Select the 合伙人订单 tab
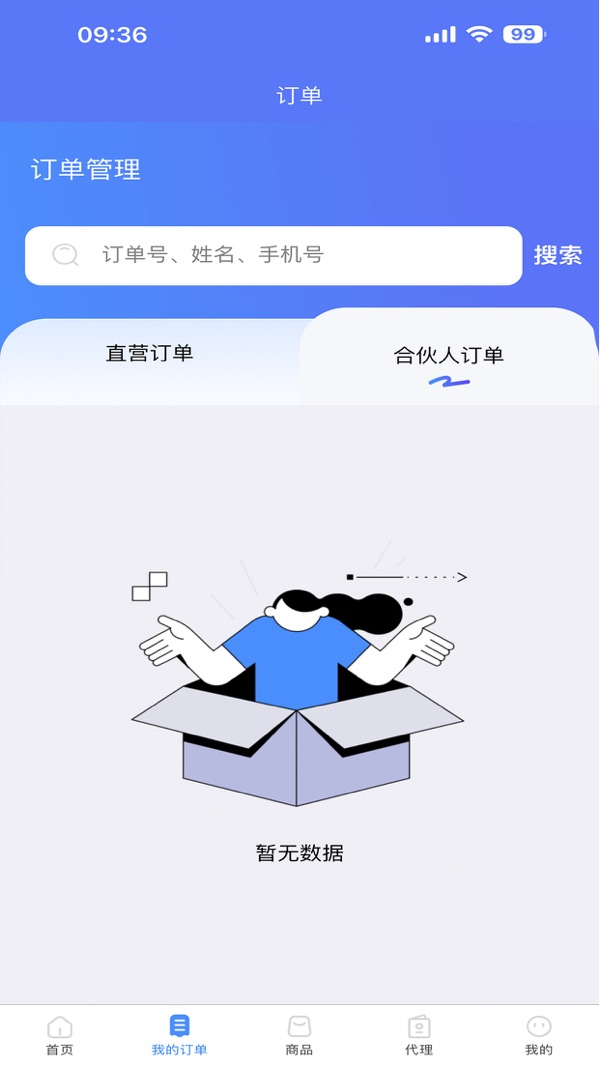 (449, 356)
